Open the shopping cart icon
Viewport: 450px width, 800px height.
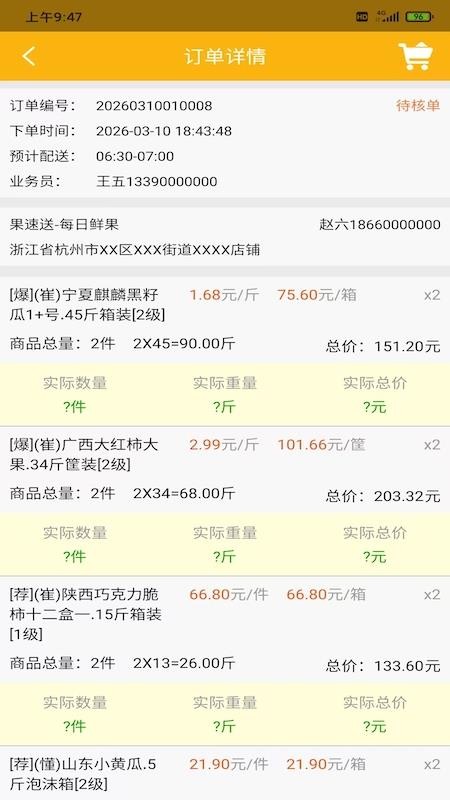(x=416, y=56)
